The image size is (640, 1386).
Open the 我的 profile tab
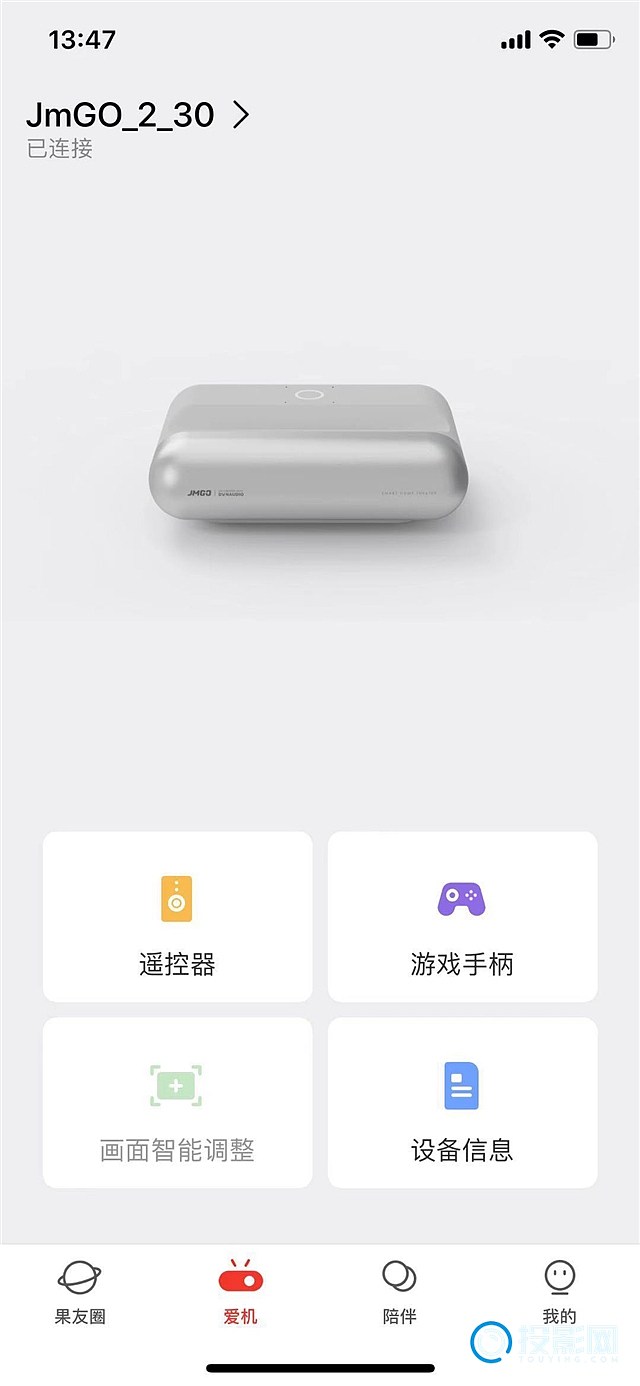tap(559, 1291)
